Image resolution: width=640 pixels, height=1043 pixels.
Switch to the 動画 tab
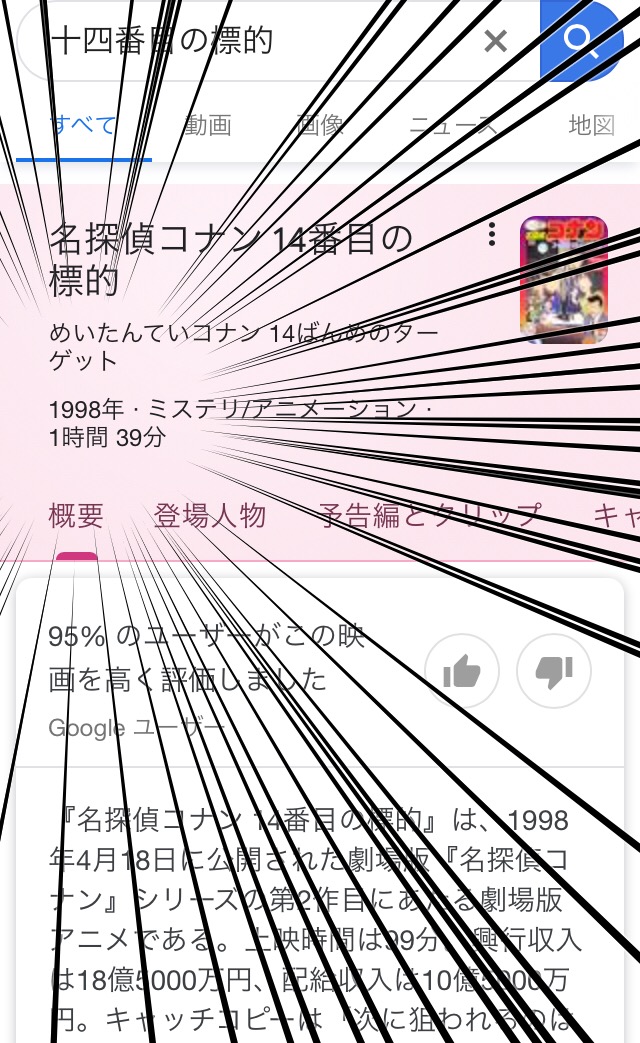click(x=207, y=125)
